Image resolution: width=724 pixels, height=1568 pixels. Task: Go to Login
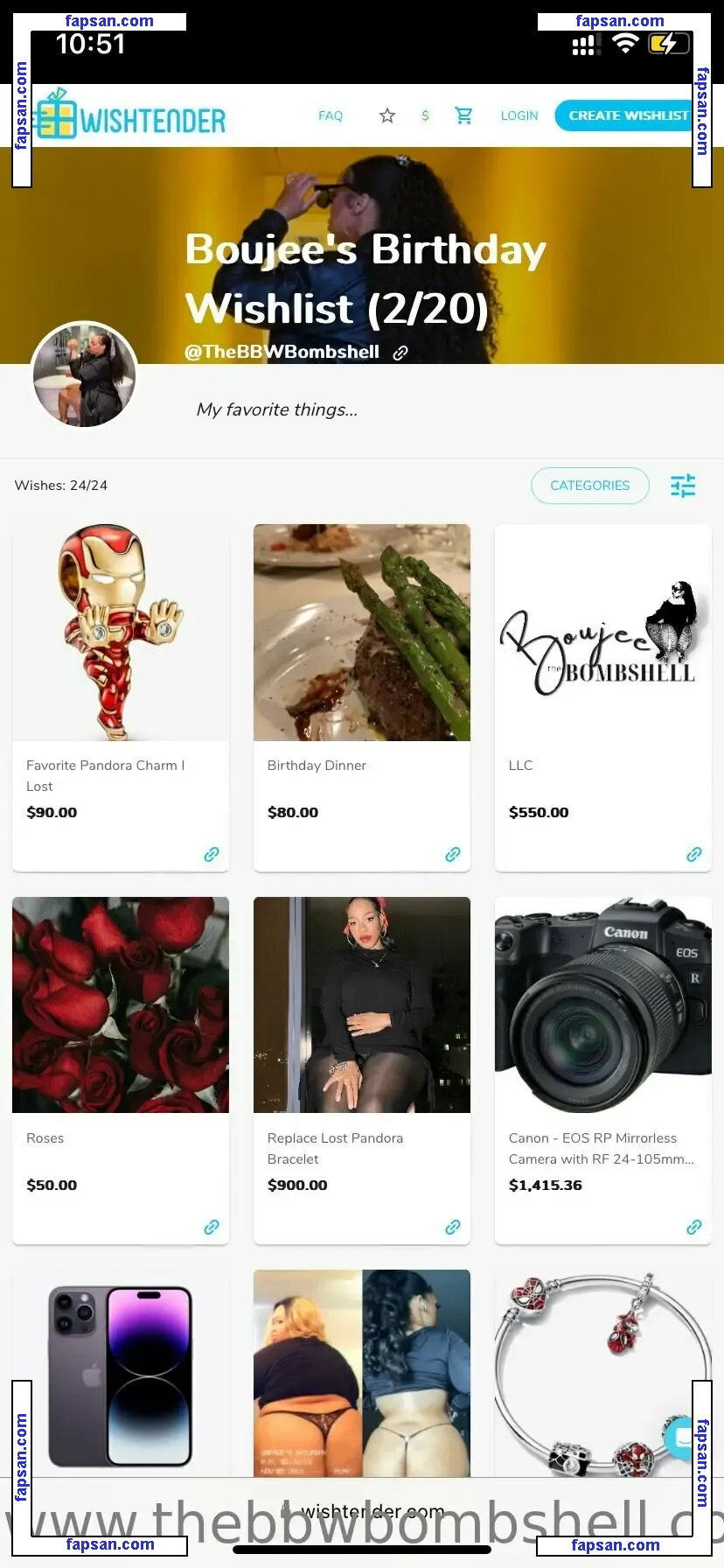[x=519, y=115]
